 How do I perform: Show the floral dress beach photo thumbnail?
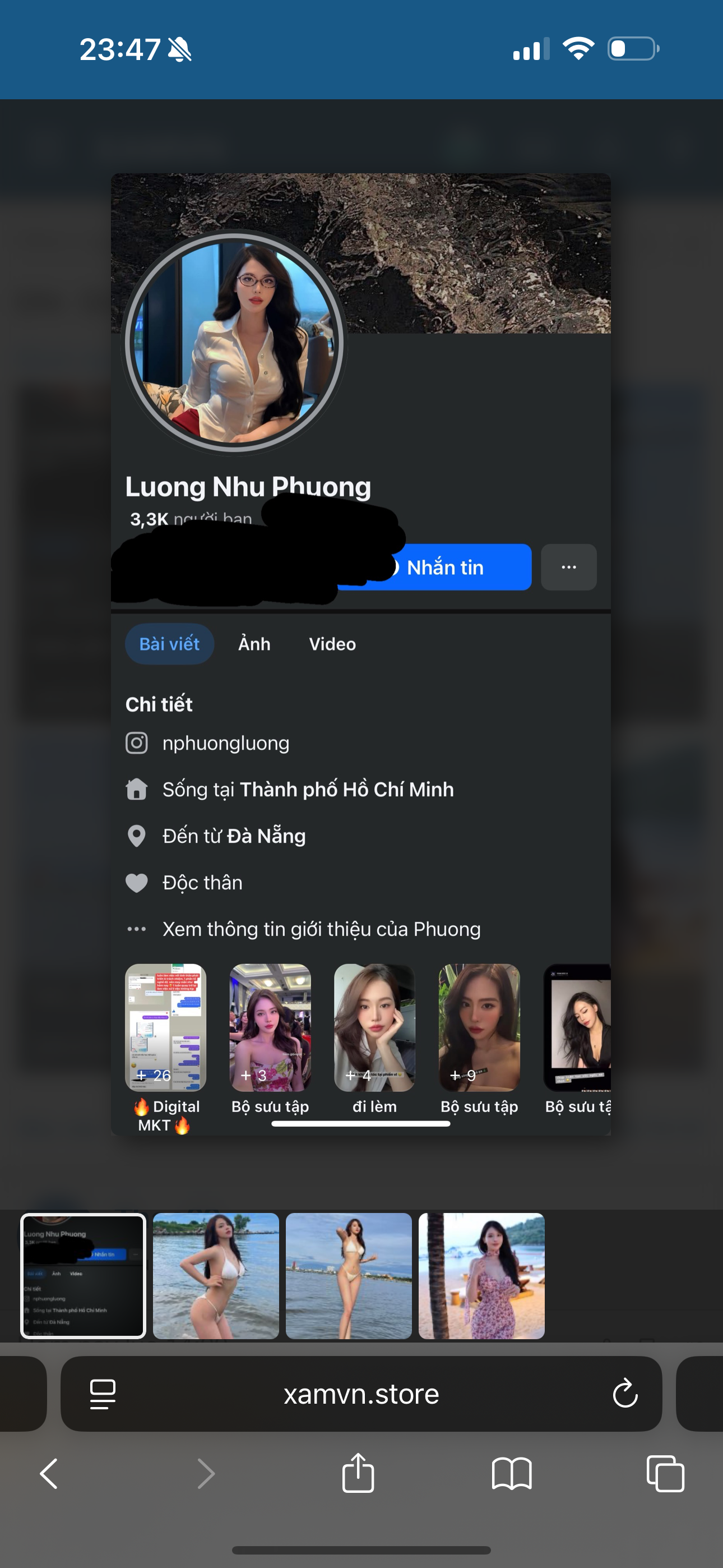tap(481, 1276)
